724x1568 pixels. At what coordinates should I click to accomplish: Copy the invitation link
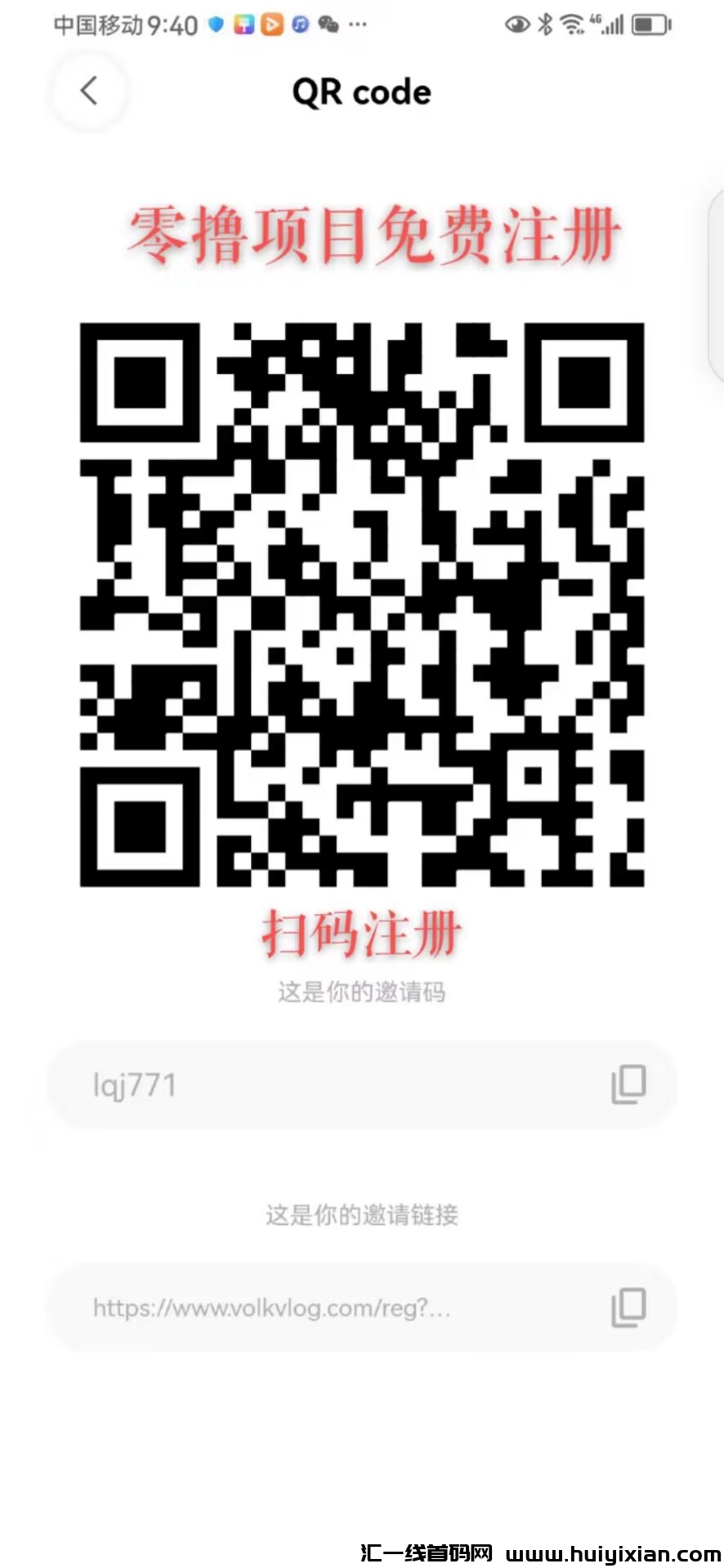(628, 1307)
